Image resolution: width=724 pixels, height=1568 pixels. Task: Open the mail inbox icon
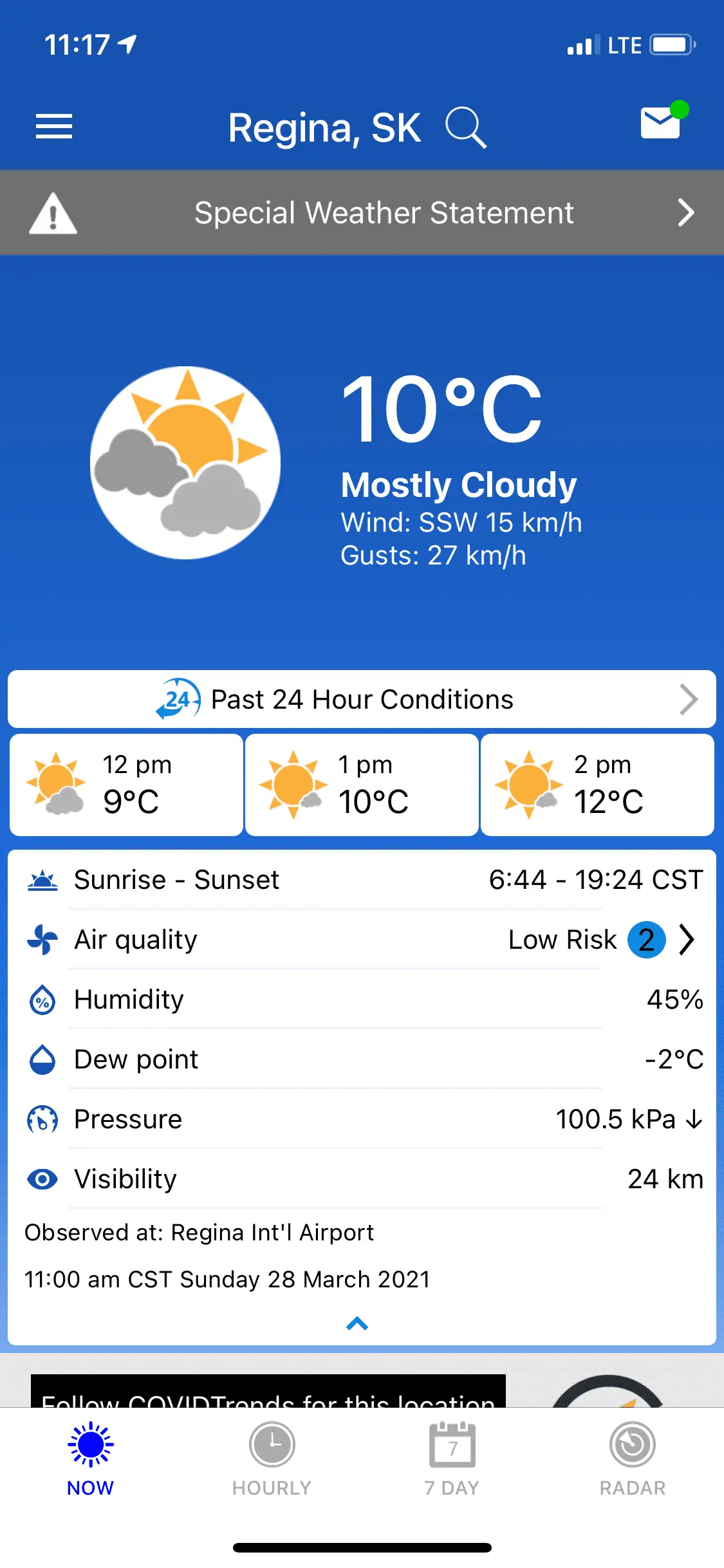pos(661,122)
